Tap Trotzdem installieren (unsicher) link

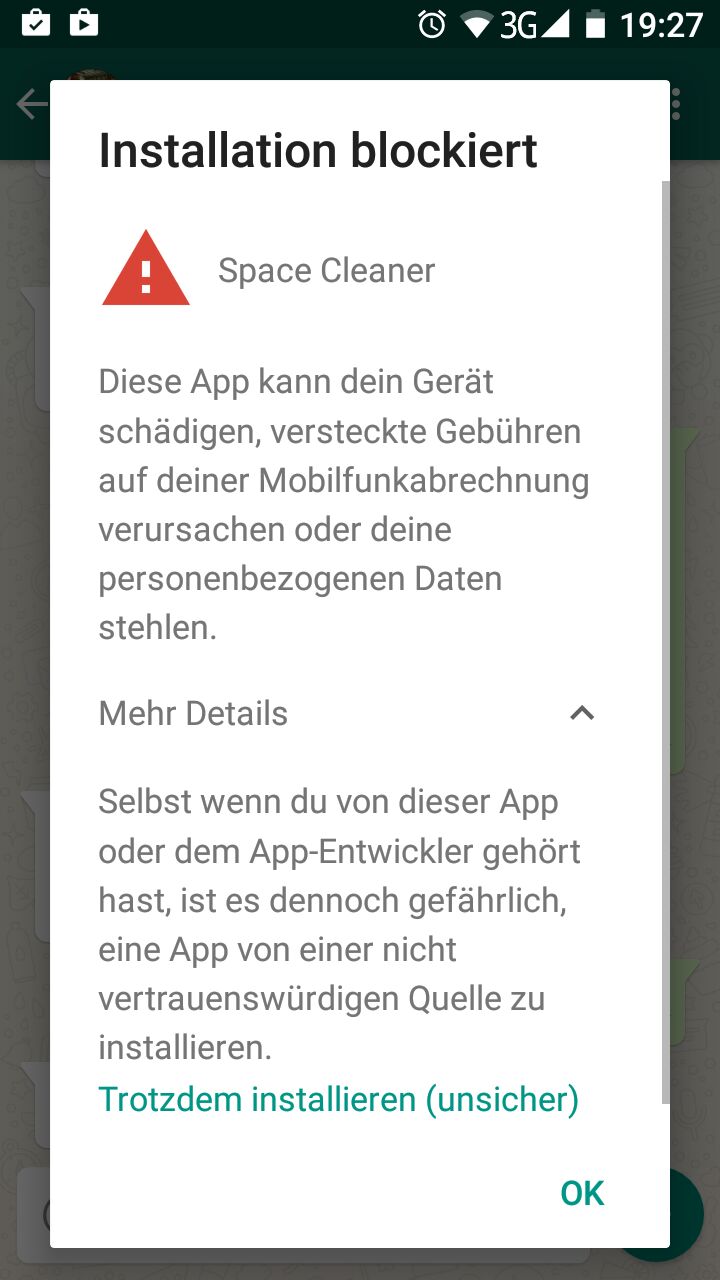338,1099
